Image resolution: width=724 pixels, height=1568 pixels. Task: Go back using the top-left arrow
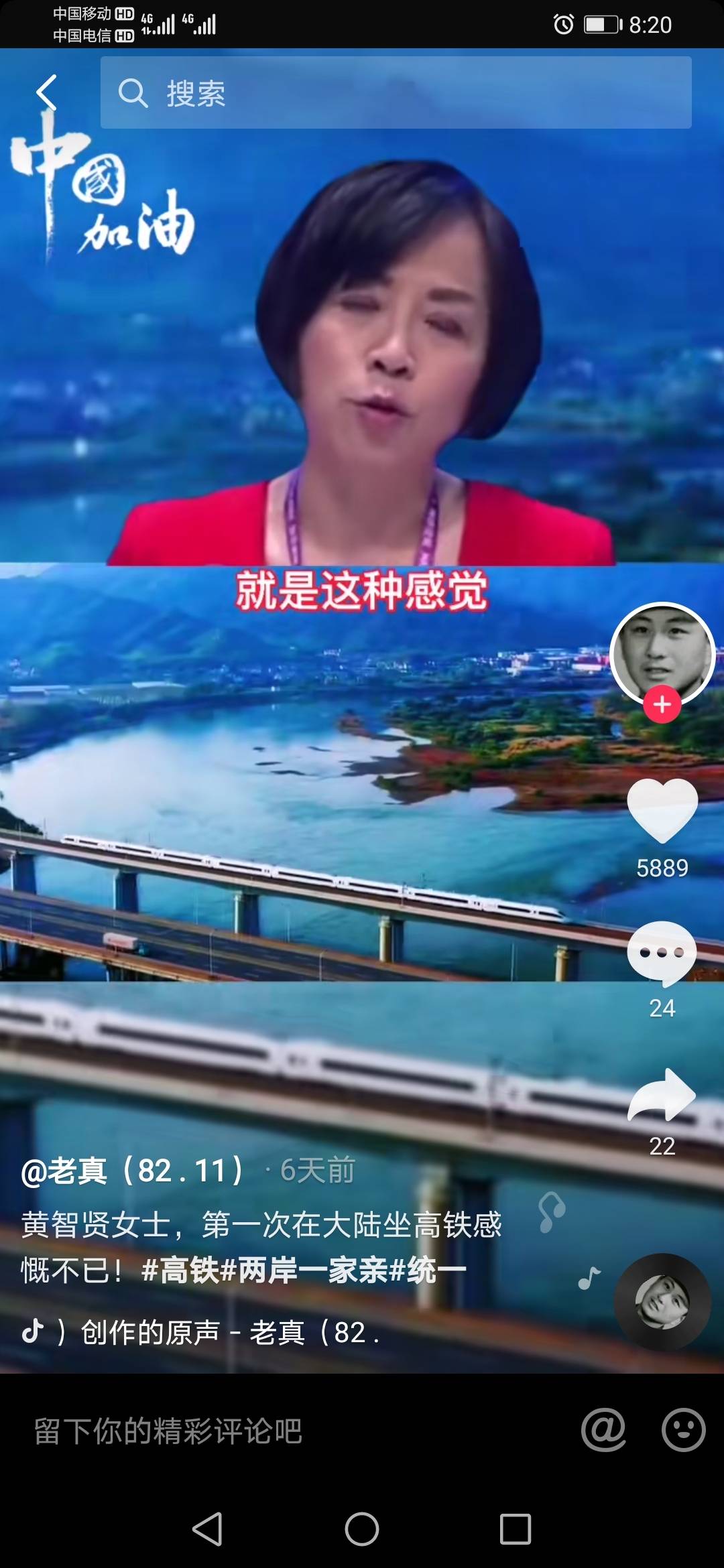point(46,92)
